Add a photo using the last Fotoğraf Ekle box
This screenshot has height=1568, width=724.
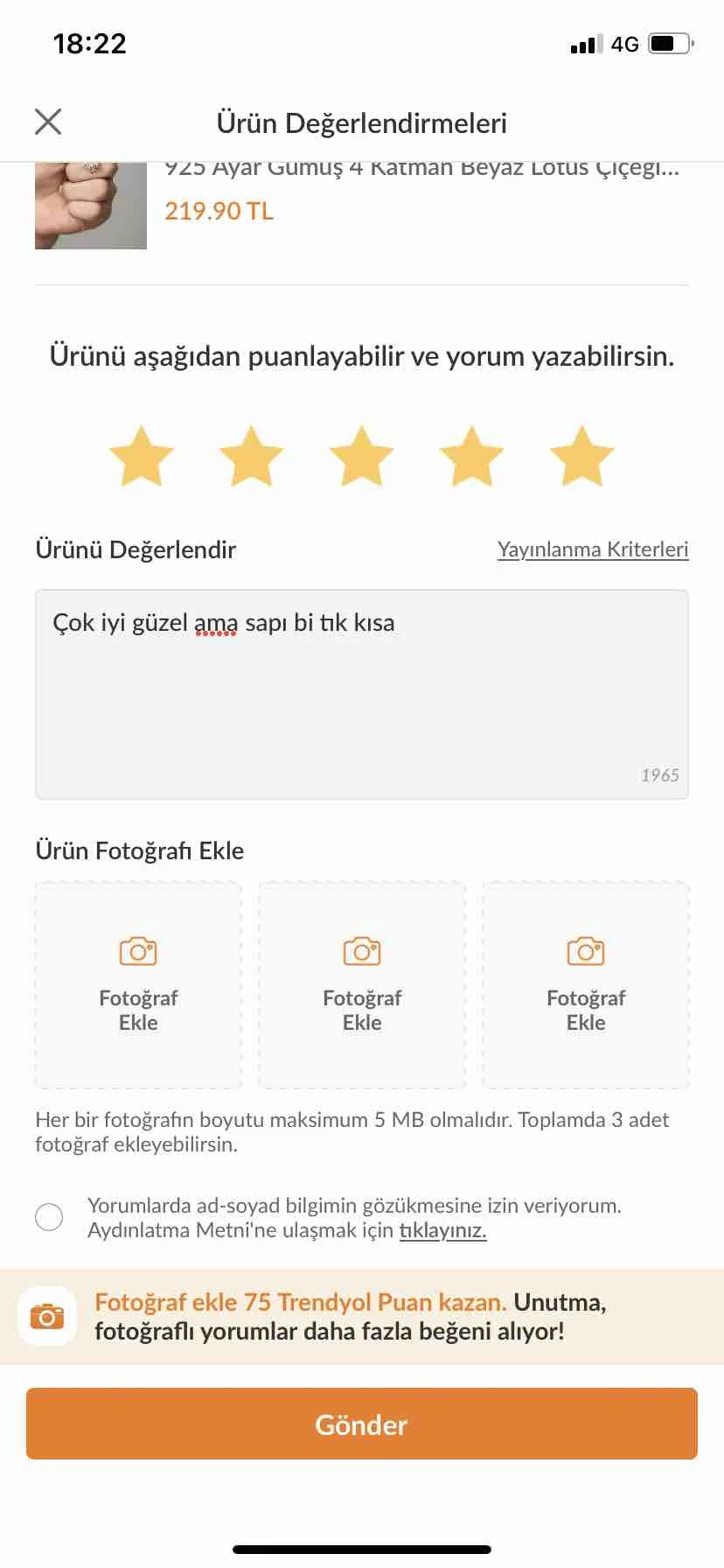tap(586, 984)
